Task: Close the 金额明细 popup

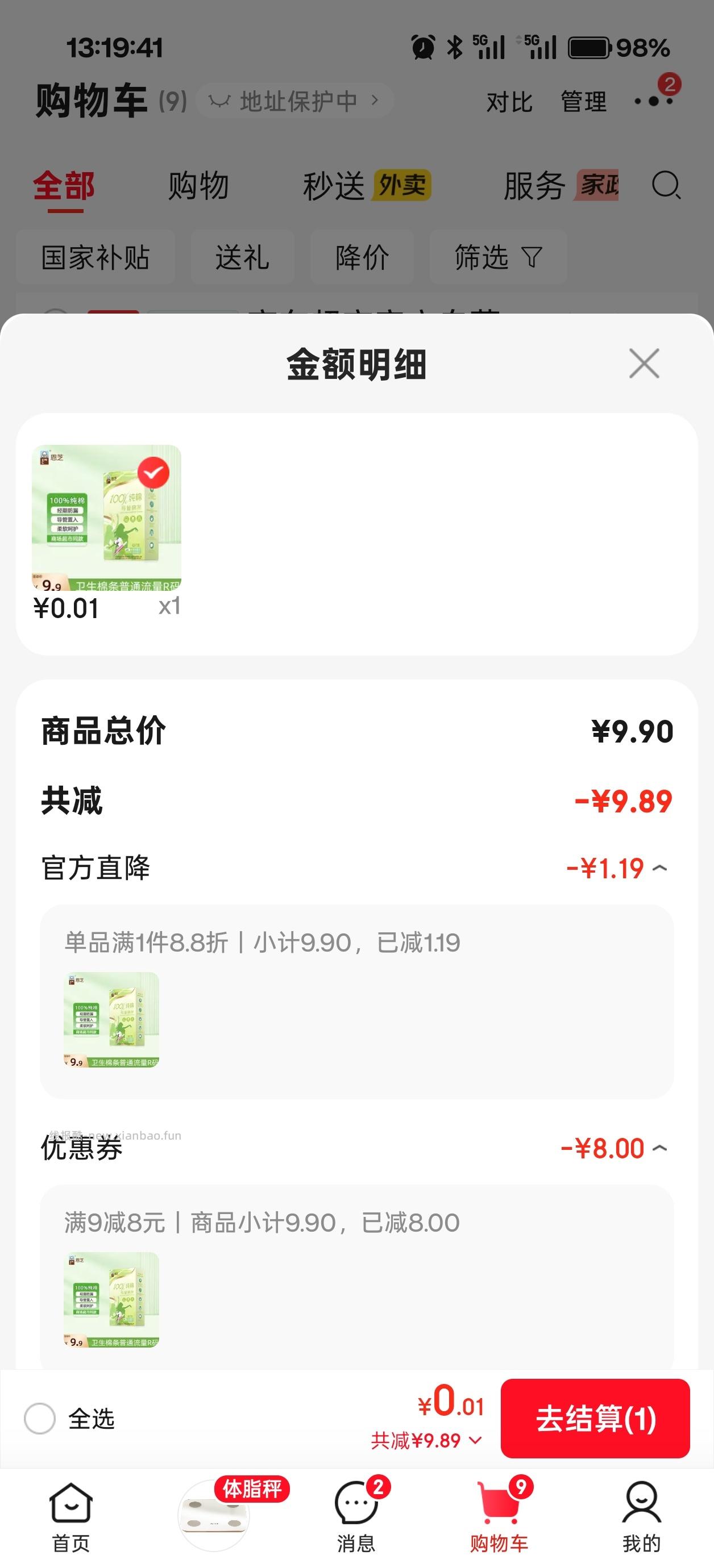Action: tap(645, 364)
